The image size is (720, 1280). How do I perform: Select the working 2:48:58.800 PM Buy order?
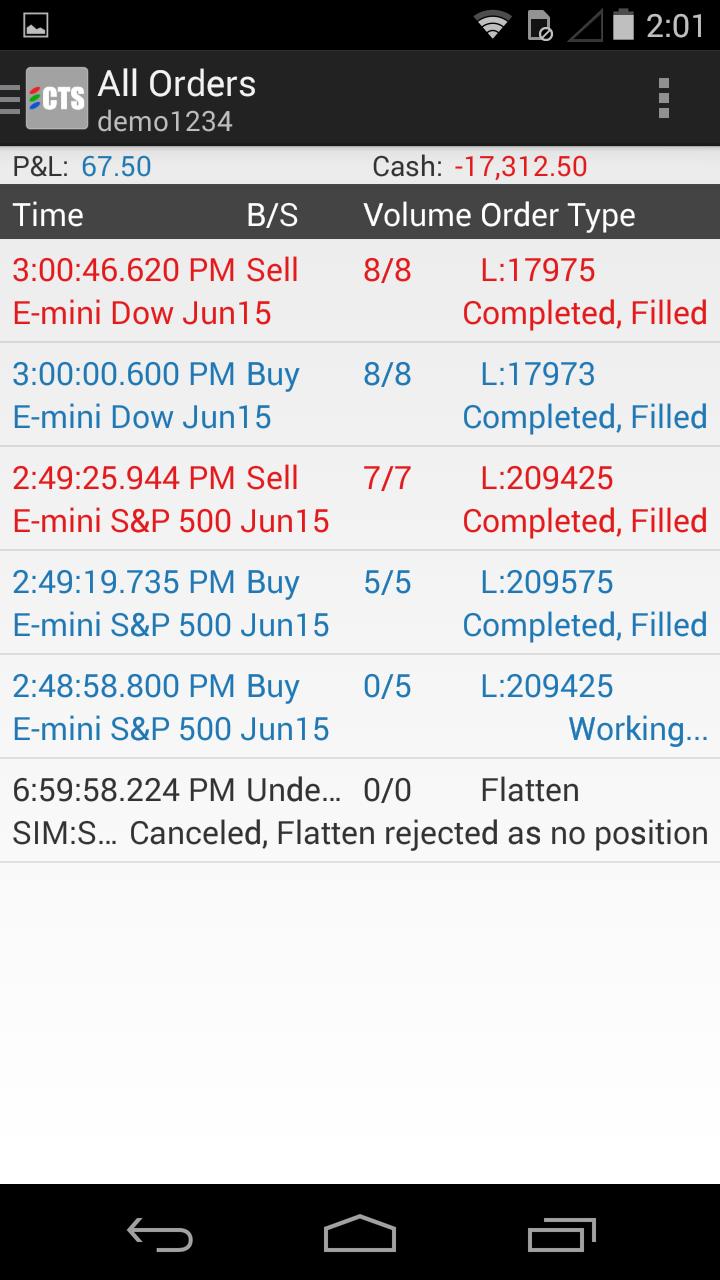pyautogui.click(x=360, y=707)
